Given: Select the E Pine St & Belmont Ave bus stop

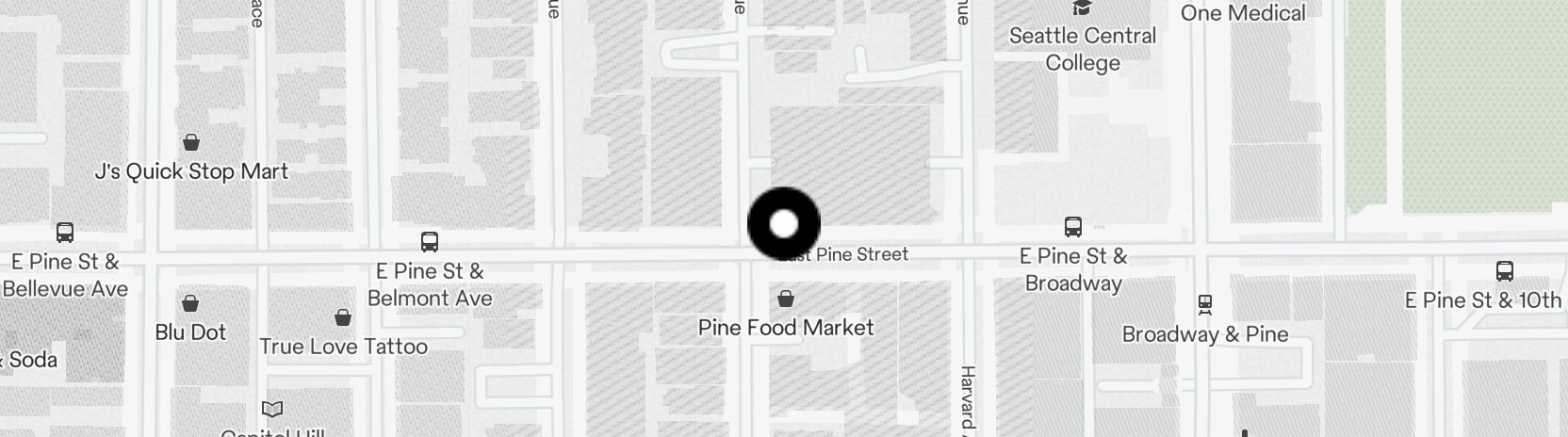Looking at the screenshot, I should 430,242.
